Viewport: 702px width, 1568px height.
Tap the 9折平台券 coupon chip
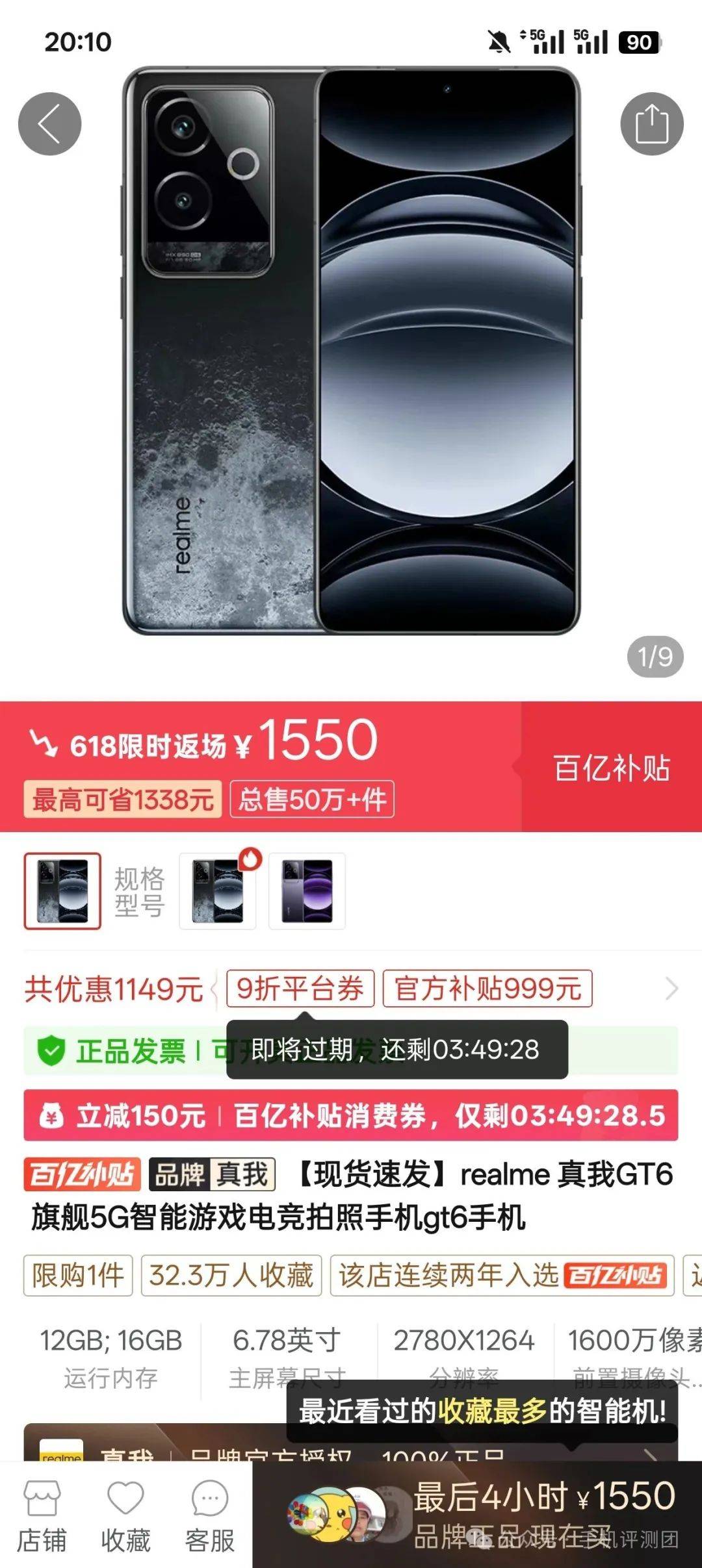(300, 989)
